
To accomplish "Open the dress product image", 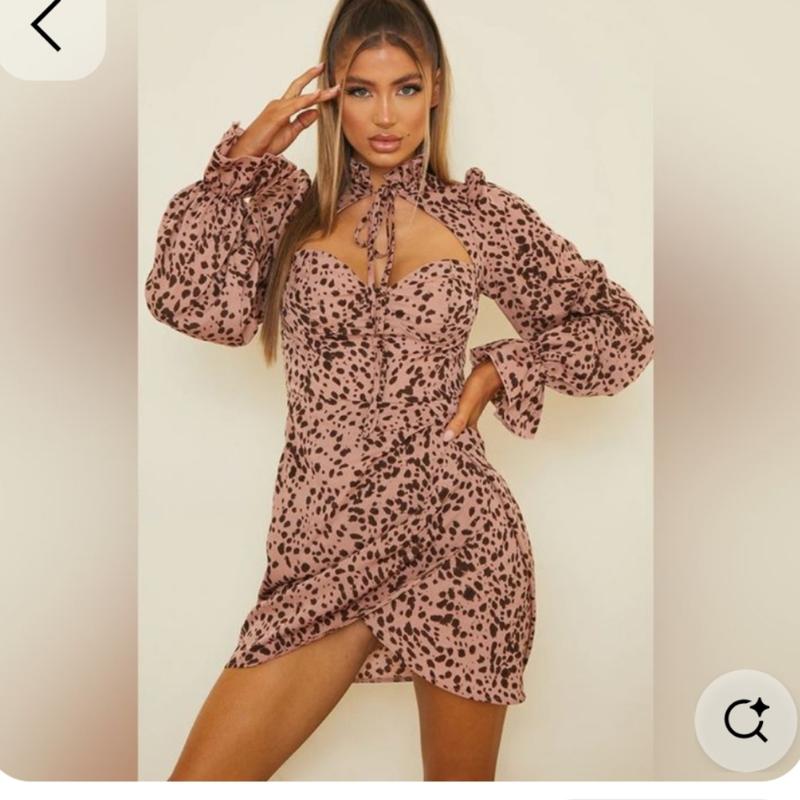I will click(x=400, y=420).
